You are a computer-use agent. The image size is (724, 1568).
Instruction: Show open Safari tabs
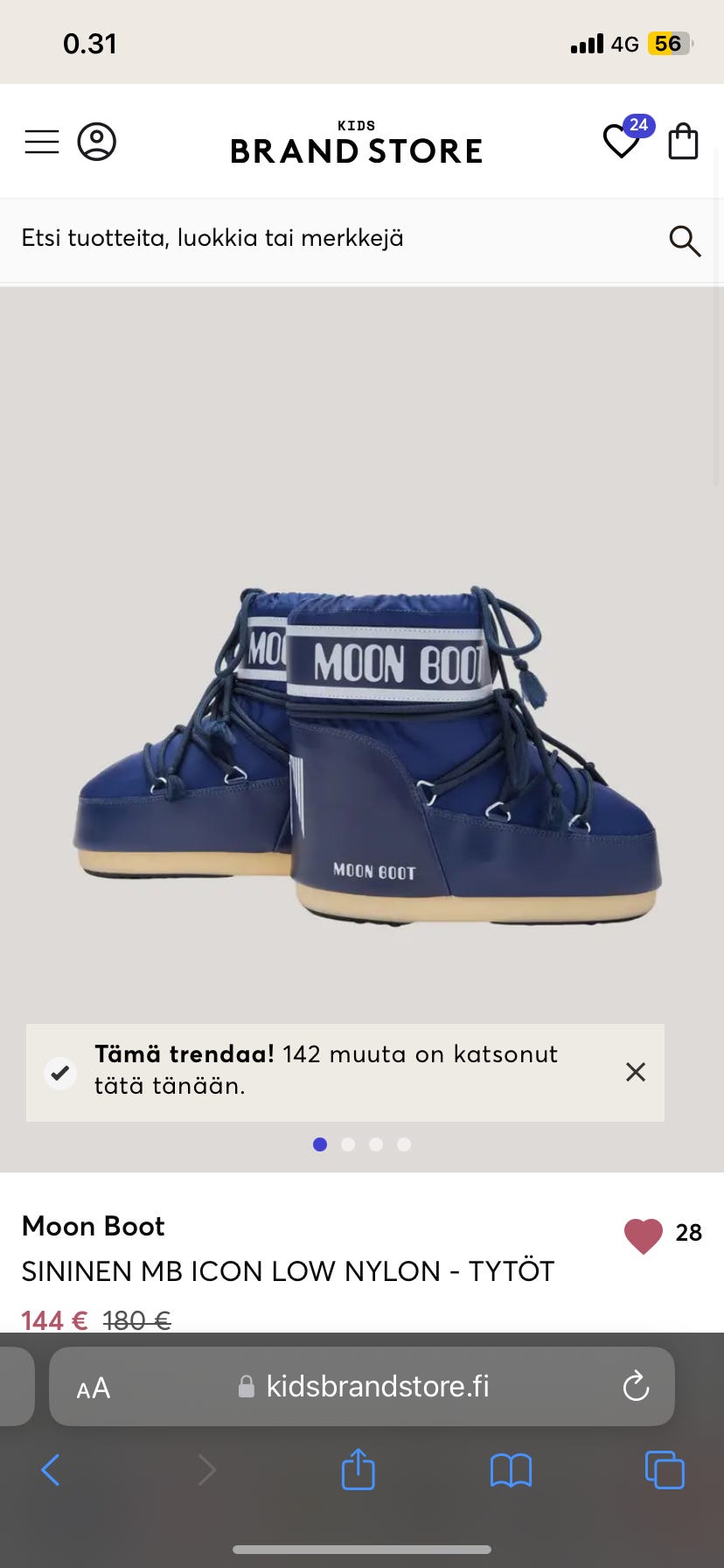665,1470
